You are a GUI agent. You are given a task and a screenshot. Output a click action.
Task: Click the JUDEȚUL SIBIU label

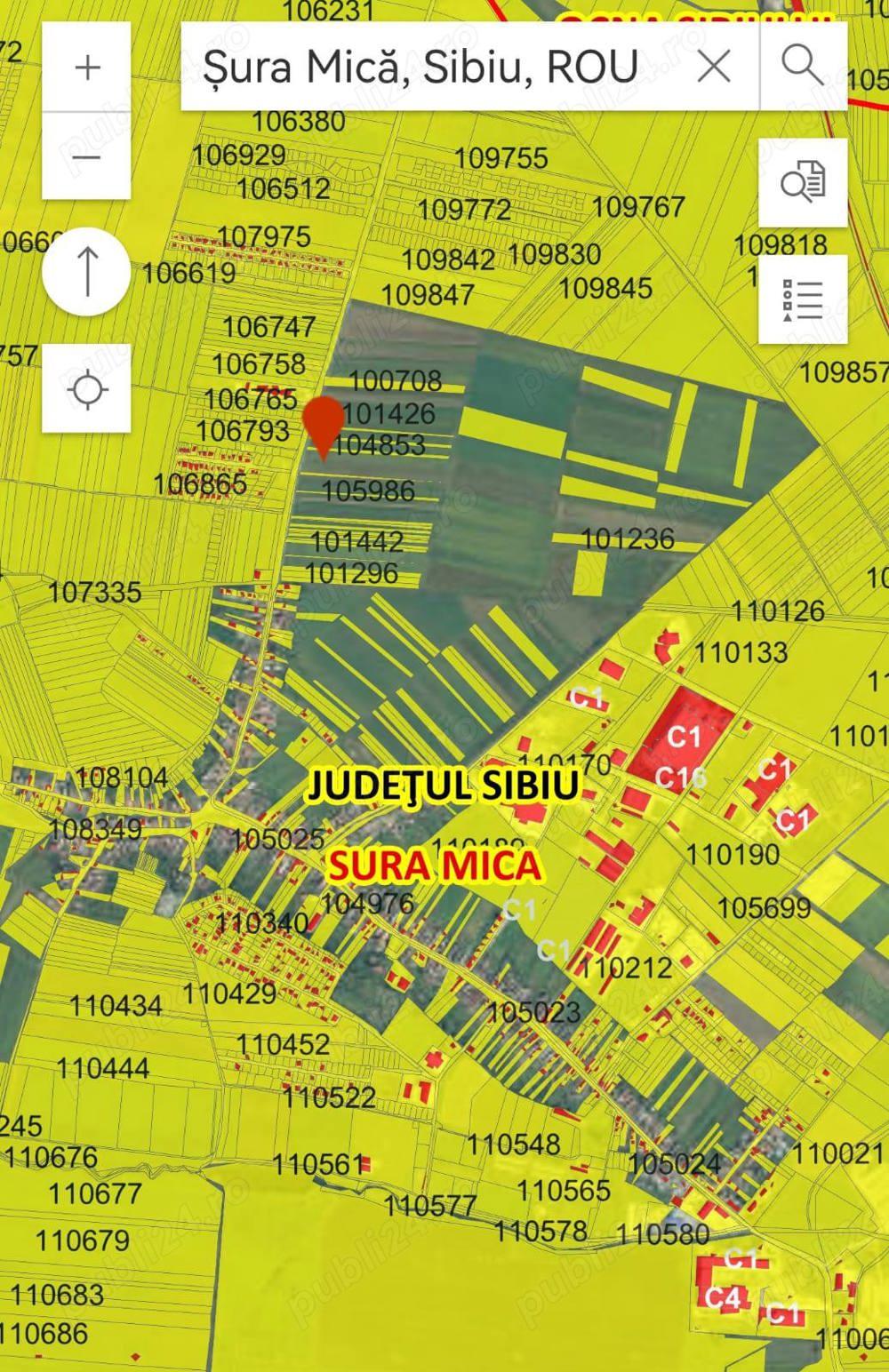(443, 786)
